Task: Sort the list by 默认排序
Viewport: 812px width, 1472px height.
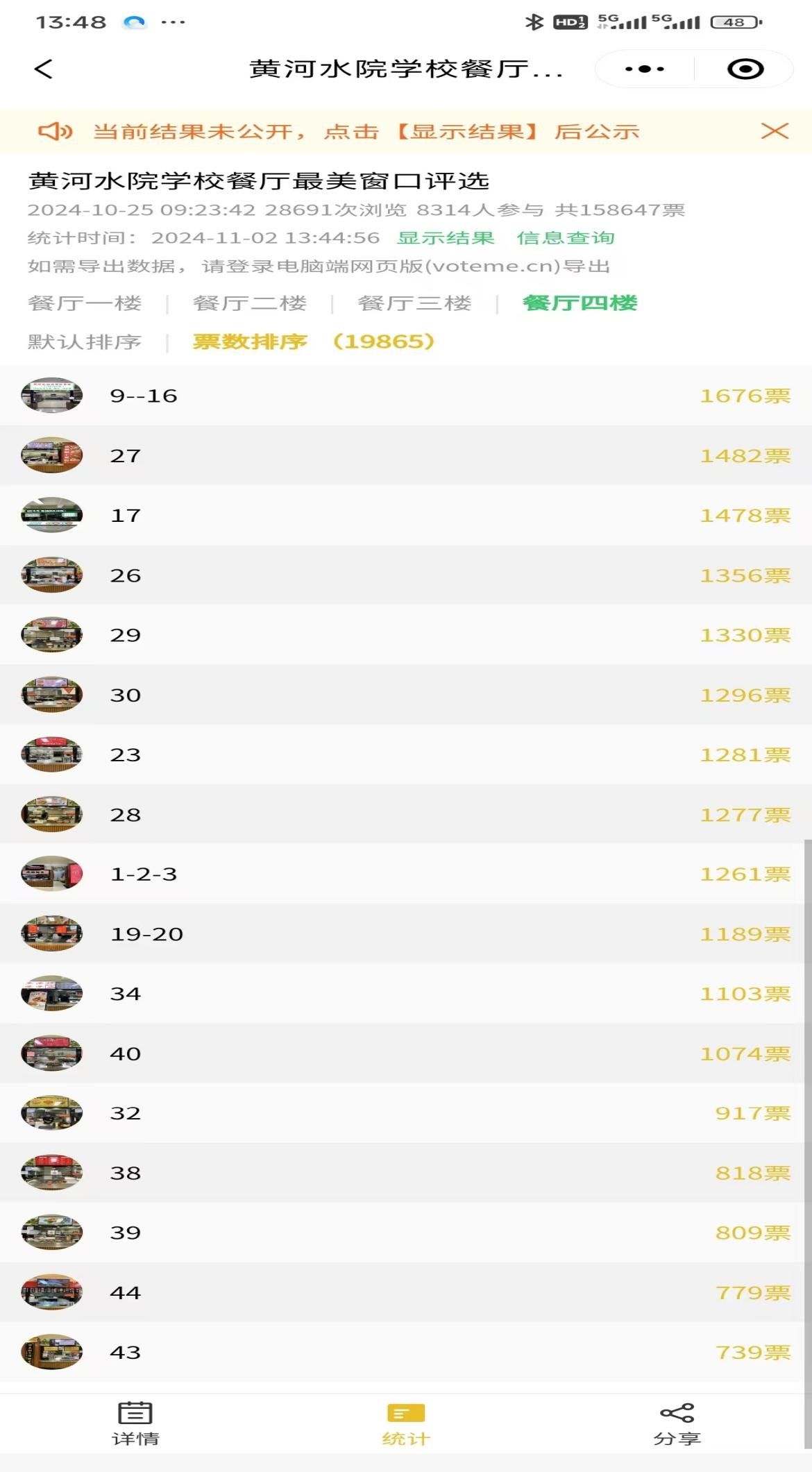Action: tap(85, 342)
